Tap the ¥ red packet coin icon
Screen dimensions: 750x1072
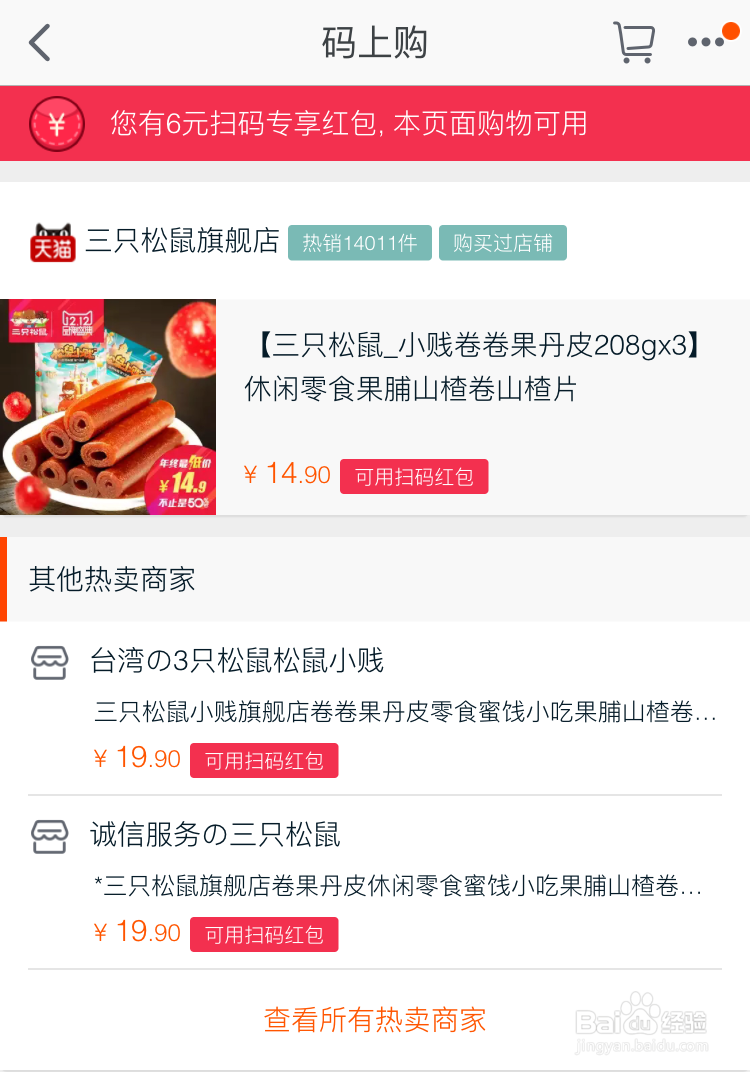pyautogui.click(x=57, y=123)
